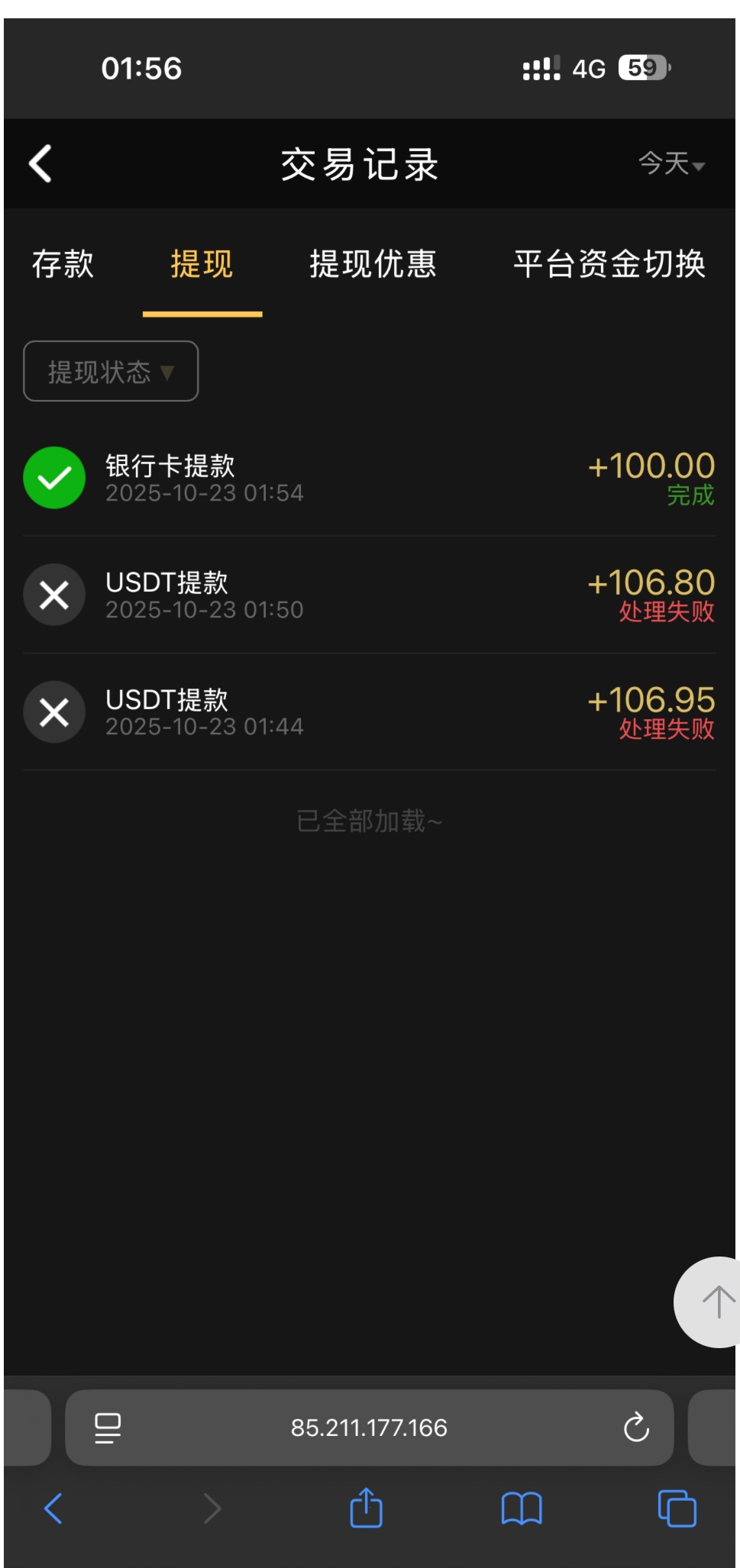The width and height of the screenshot is (740, 1568).
Task: Open the browser page settings menu icon
Action: tap(108, 1428)
